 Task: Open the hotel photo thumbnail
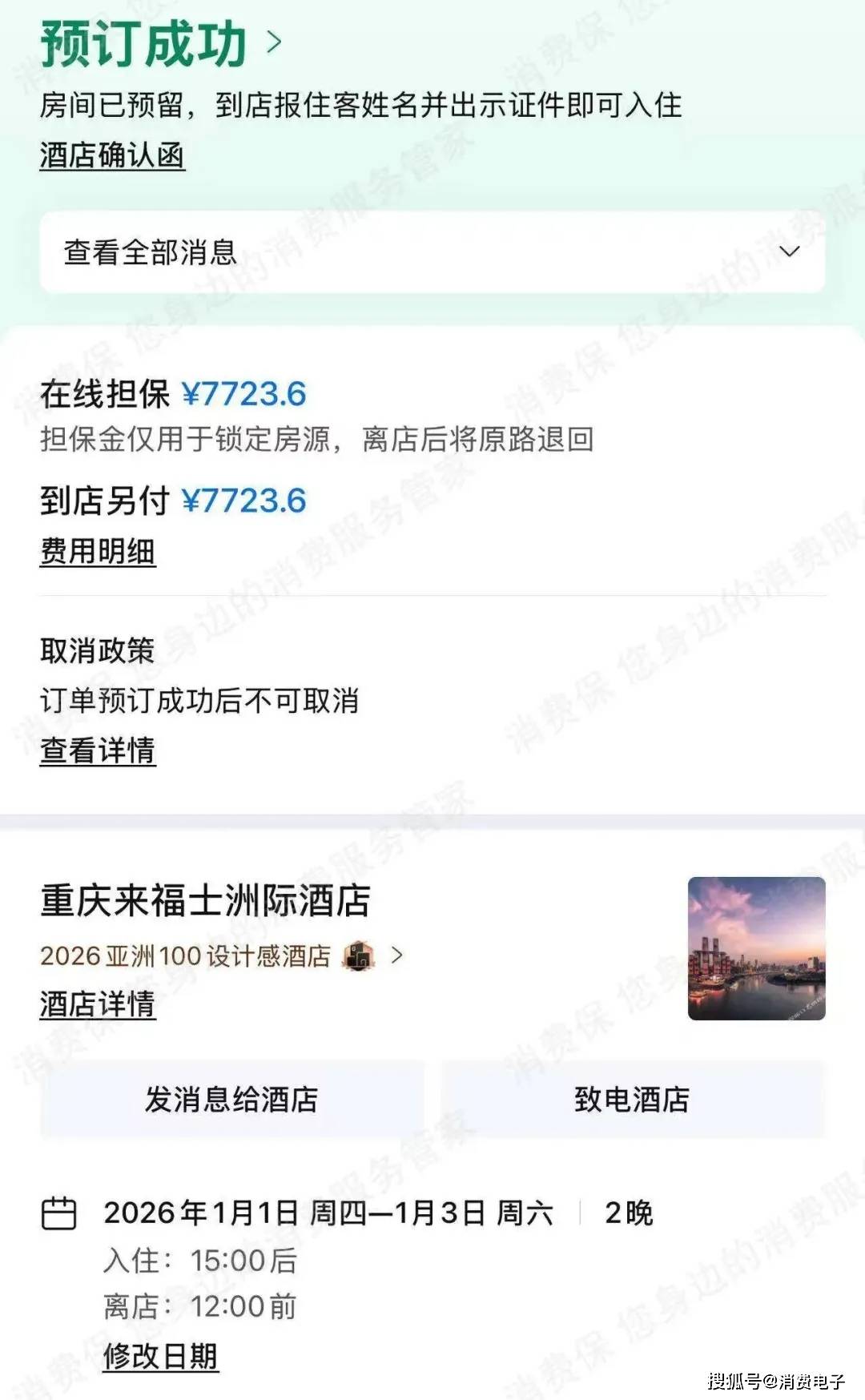(756, 948)
